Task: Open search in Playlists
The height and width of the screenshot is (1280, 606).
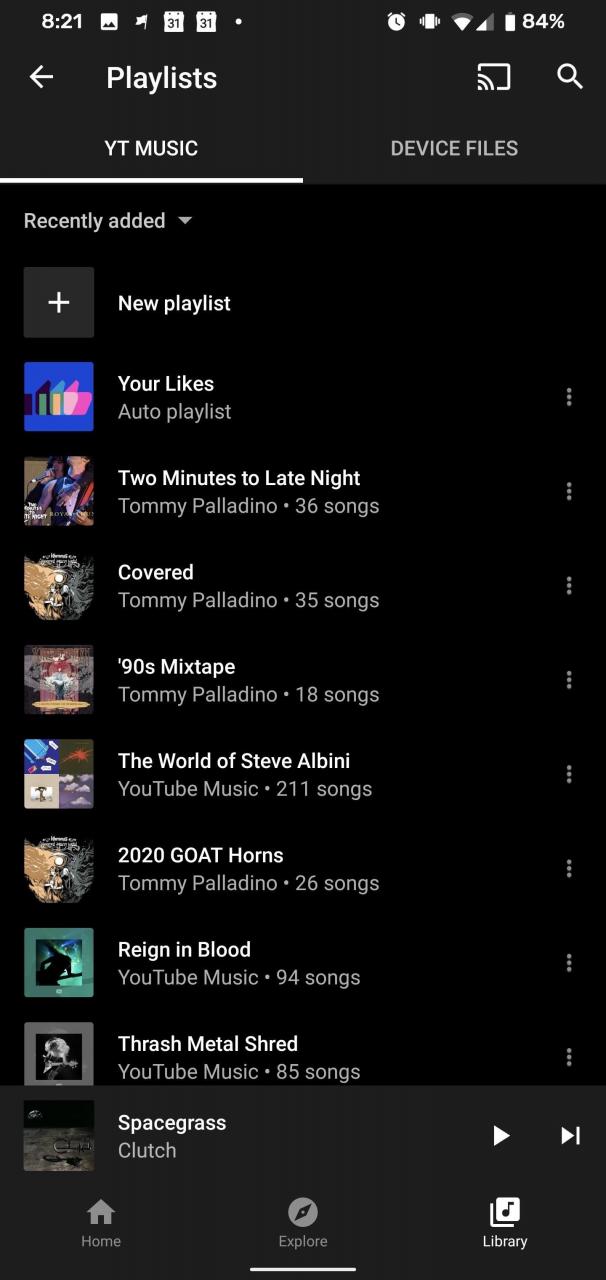Action: point(570,77)
